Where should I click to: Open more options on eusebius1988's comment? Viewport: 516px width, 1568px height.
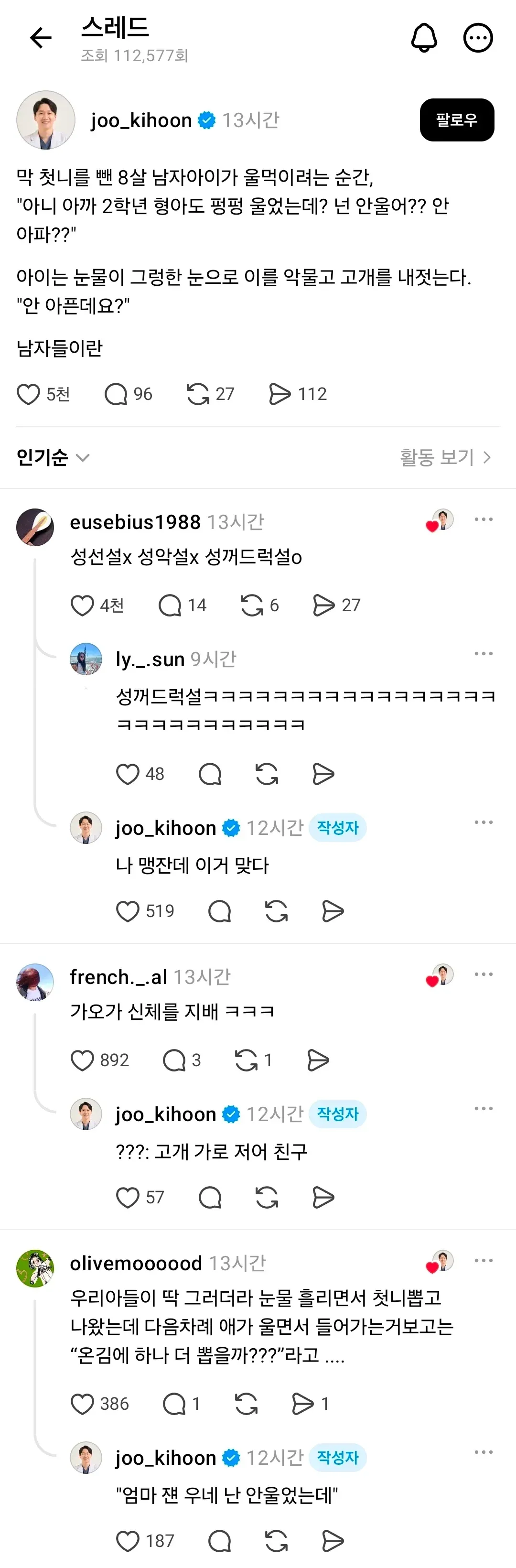pos(484,519)
